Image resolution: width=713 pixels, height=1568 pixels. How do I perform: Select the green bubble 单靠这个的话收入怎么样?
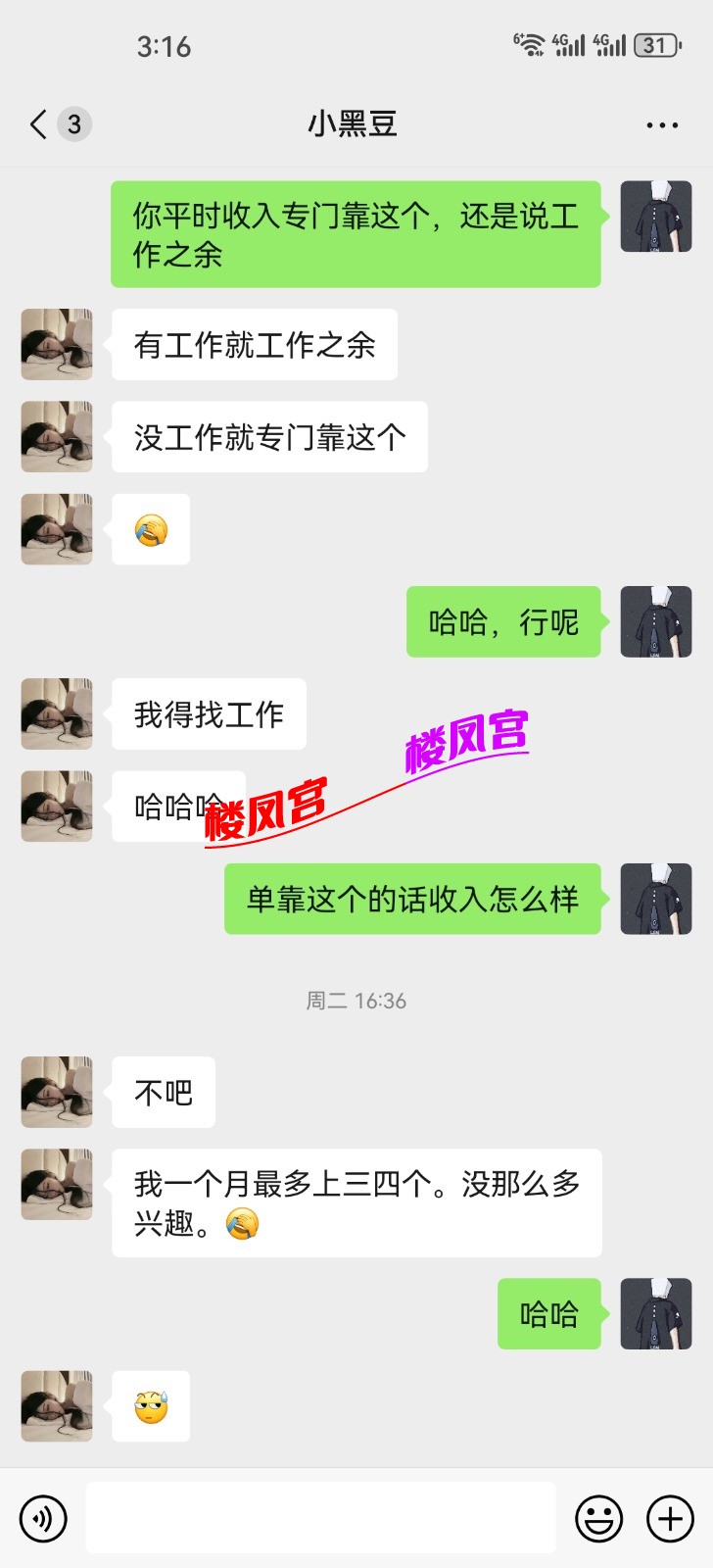click(411, 900)
